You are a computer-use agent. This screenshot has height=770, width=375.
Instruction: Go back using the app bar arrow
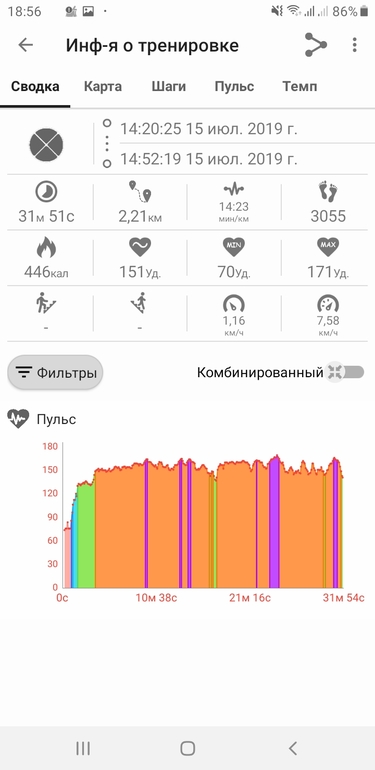(26, 45)
